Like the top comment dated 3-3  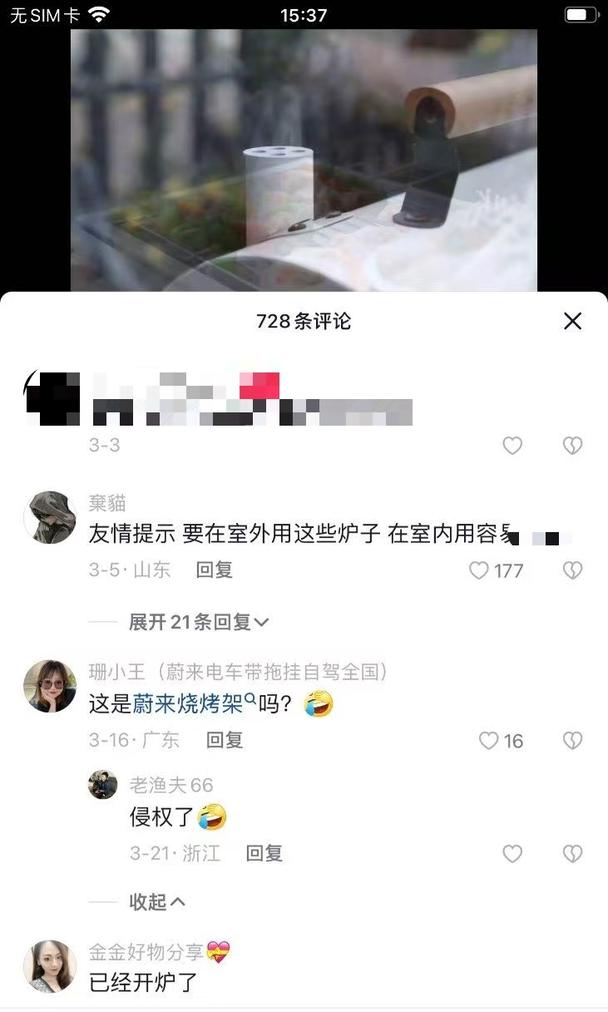pyautogui.click(x=512, y=446)
